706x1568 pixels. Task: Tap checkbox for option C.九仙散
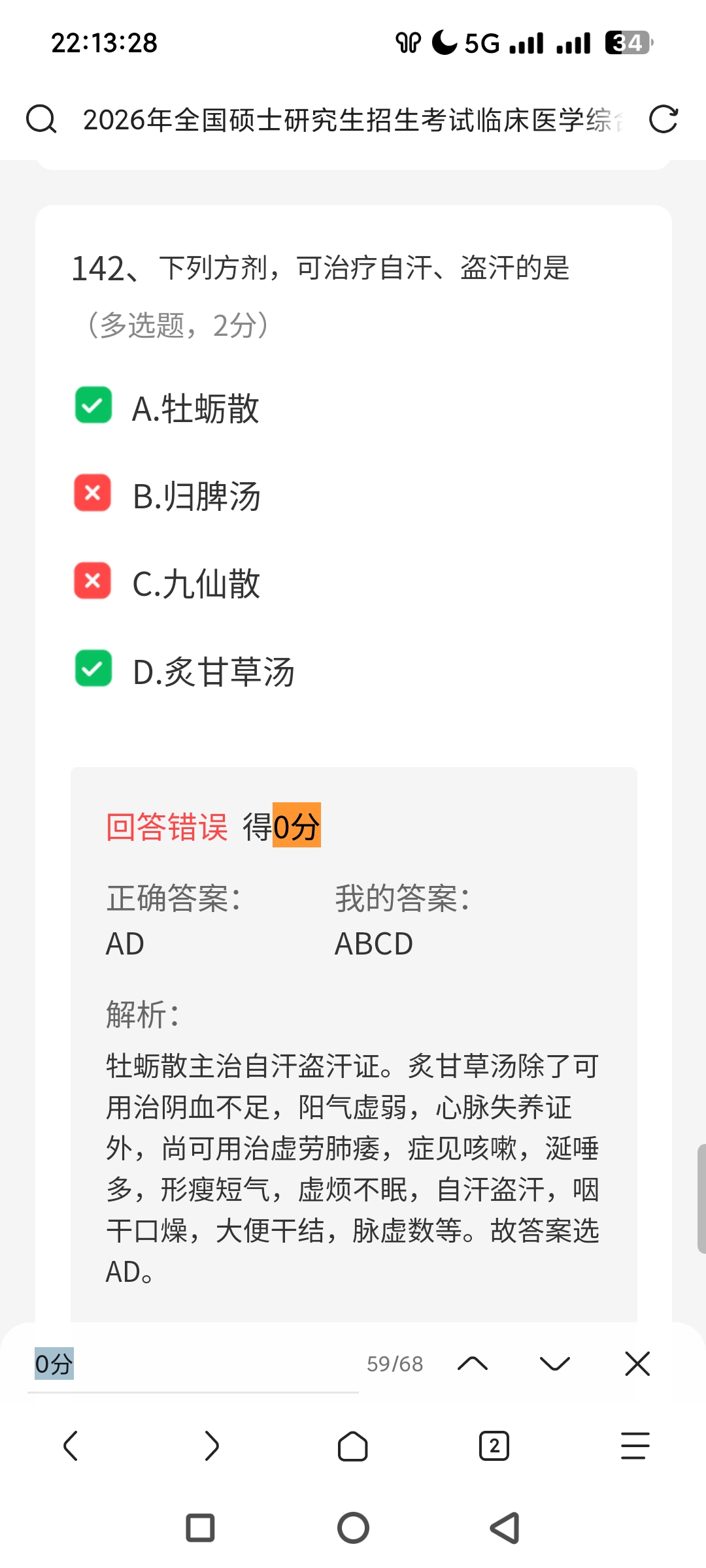(x=93, y=580)
